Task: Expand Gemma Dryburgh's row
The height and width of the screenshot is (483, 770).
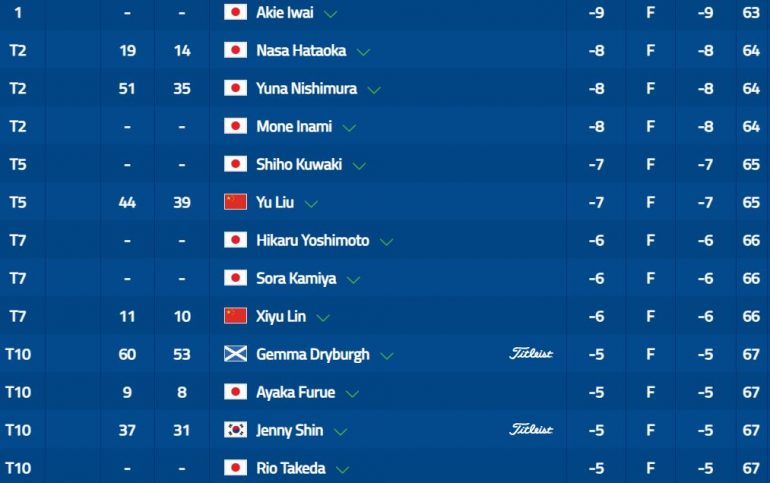Action: [x=387, y=355]
